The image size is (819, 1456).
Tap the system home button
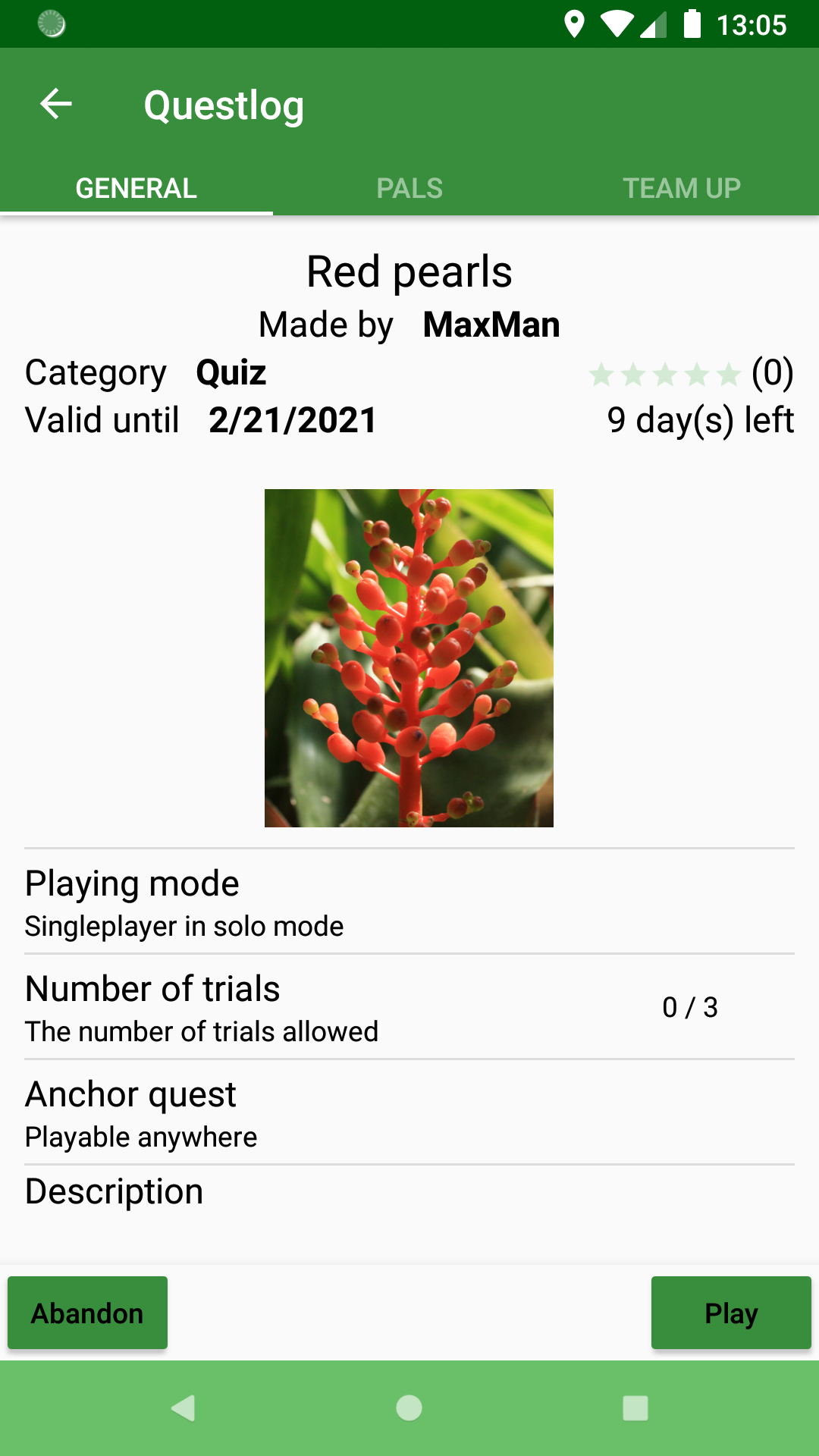(409, 1408)
